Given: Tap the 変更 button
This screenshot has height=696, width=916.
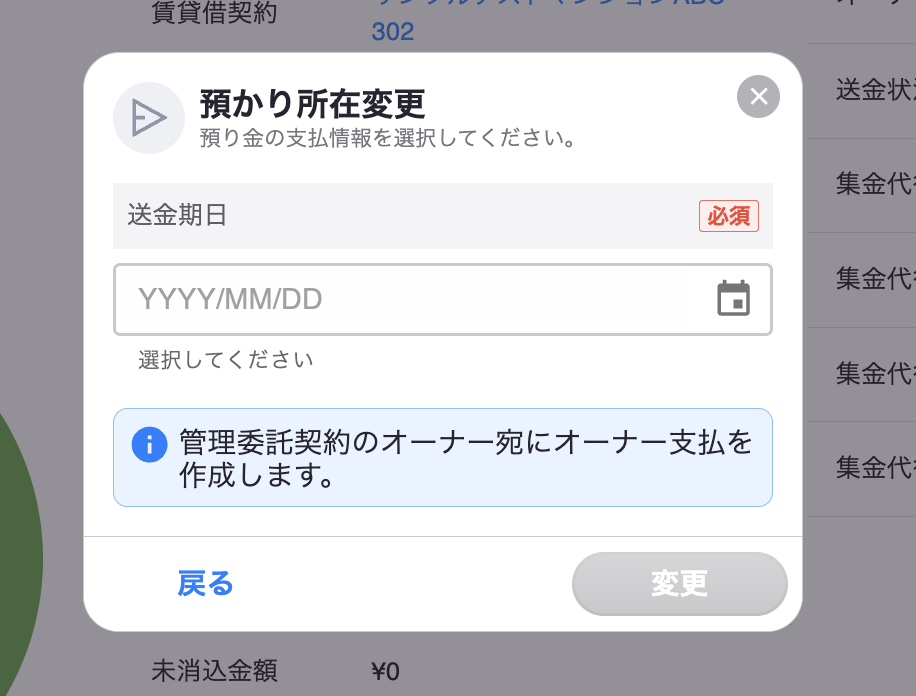Looking at the screenshot, I should (679, 584).
